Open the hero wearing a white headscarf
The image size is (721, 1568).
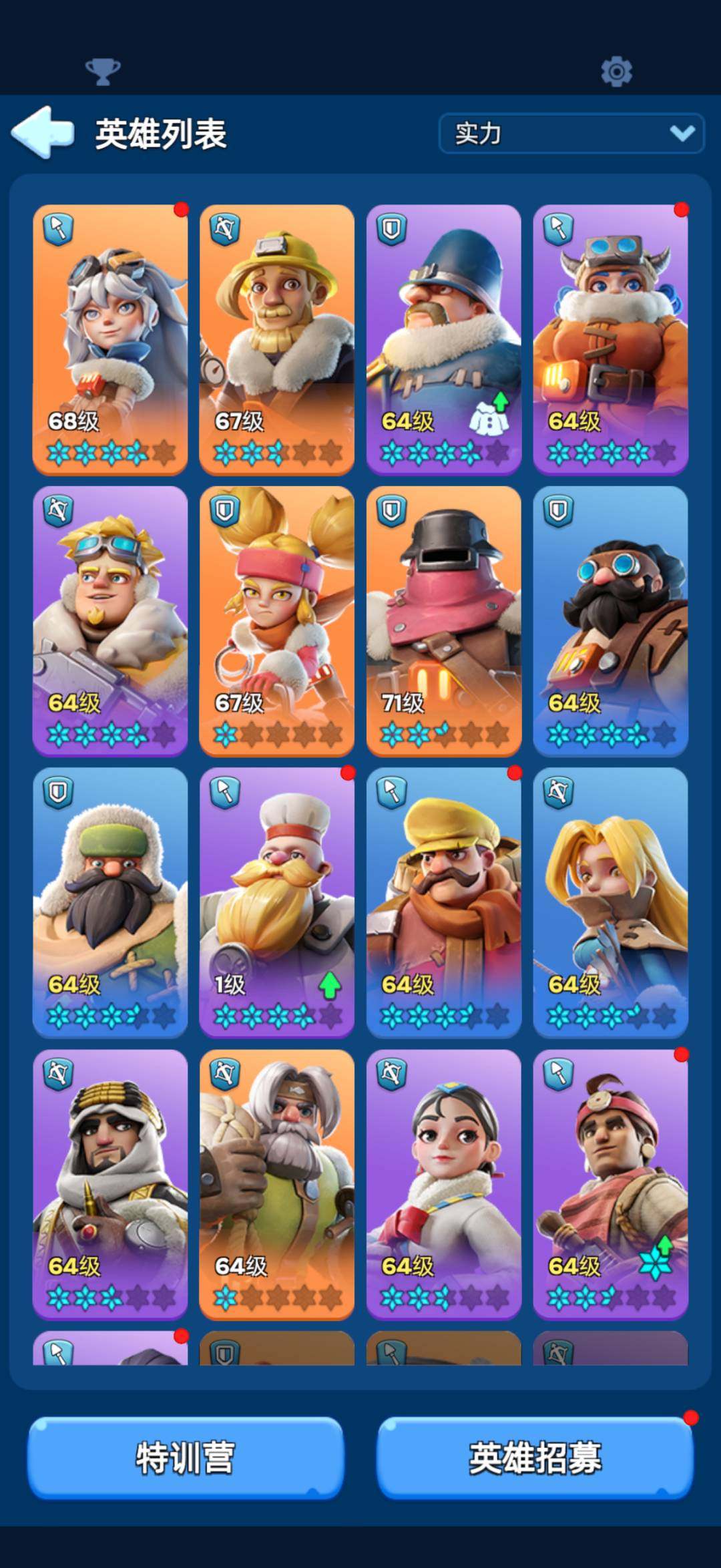click(110, 1185)
